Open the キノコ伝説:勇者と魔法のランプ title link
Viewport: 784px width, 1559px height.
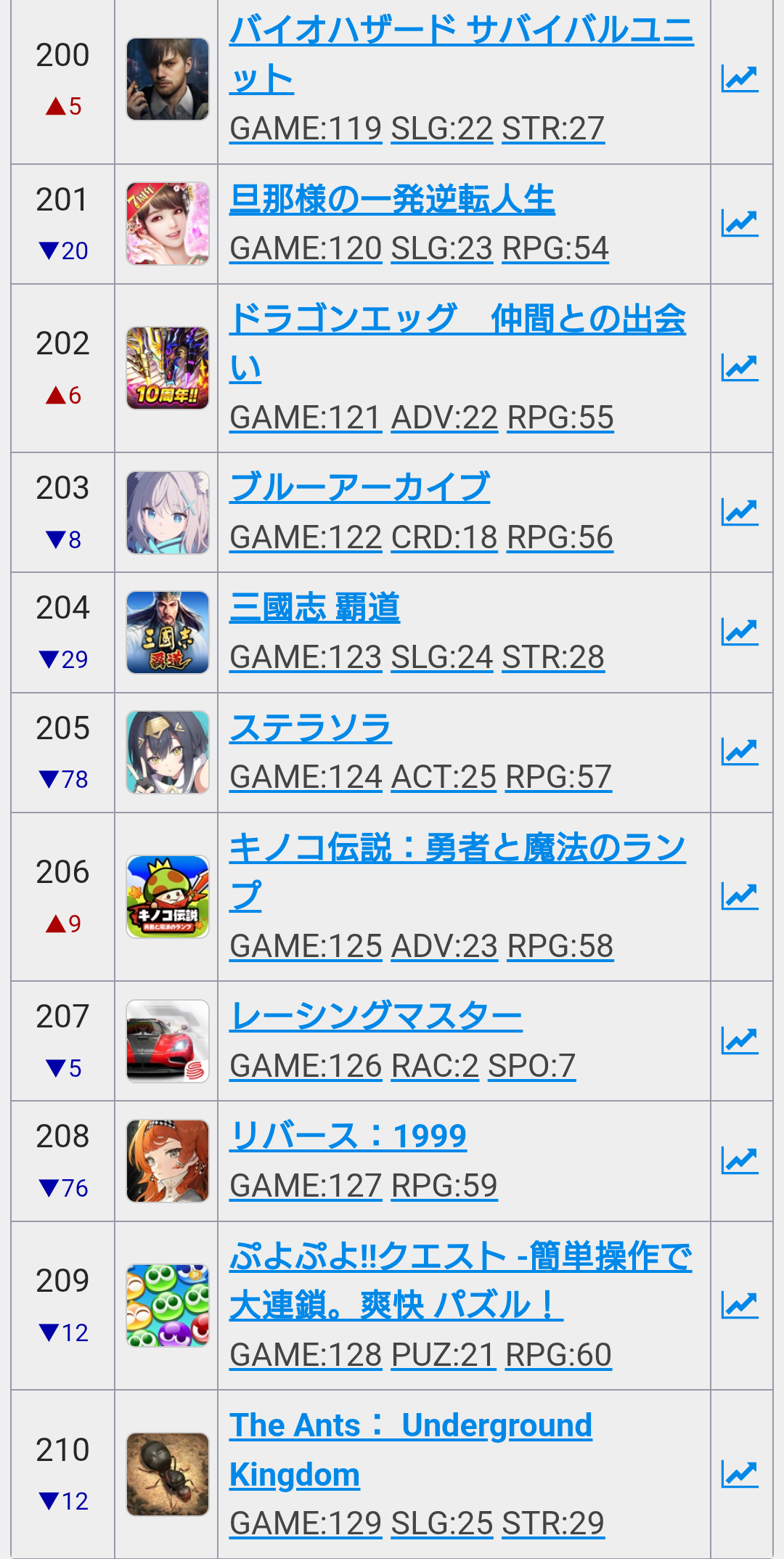pos(457,848)
